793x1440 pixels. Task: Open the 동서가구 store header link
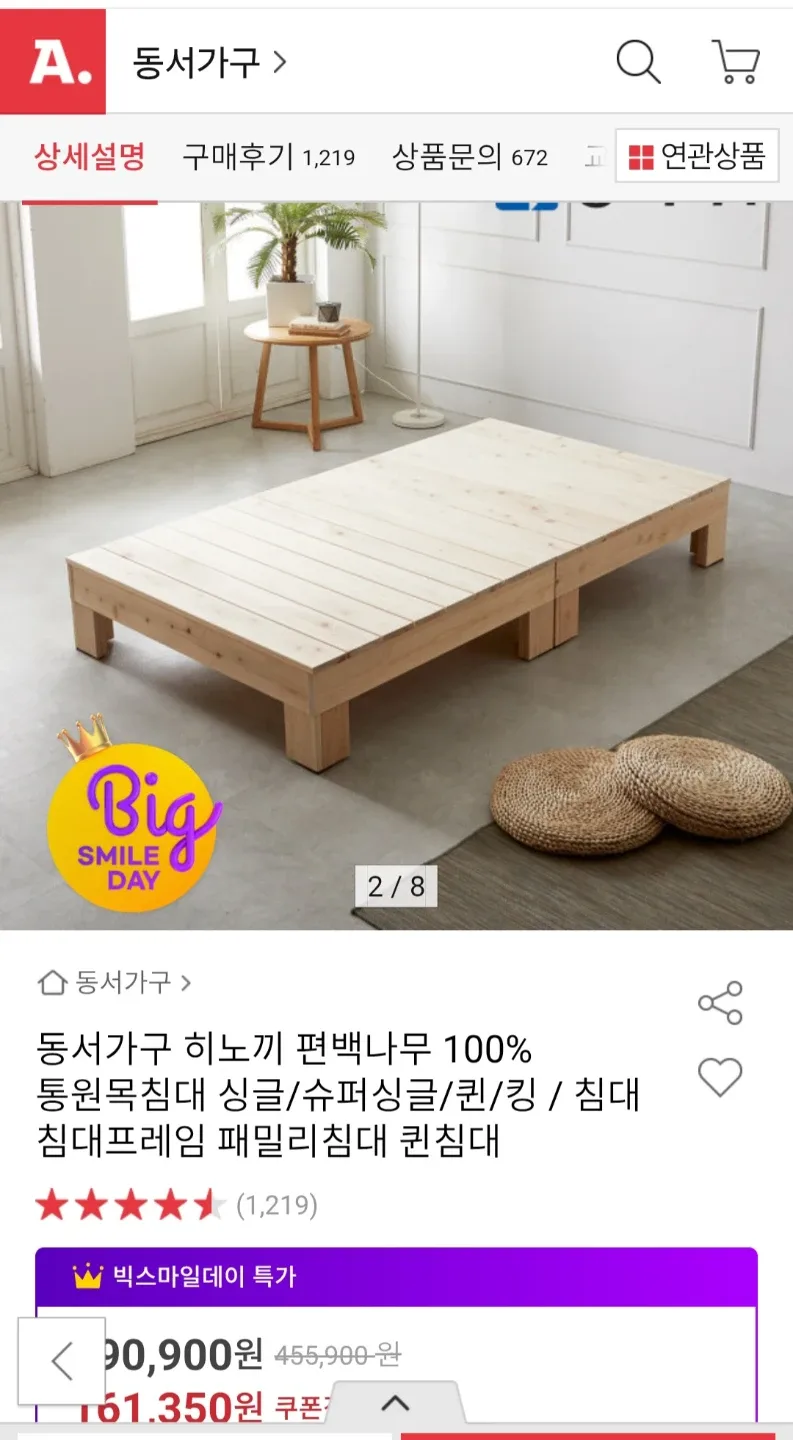click(209, 63)
